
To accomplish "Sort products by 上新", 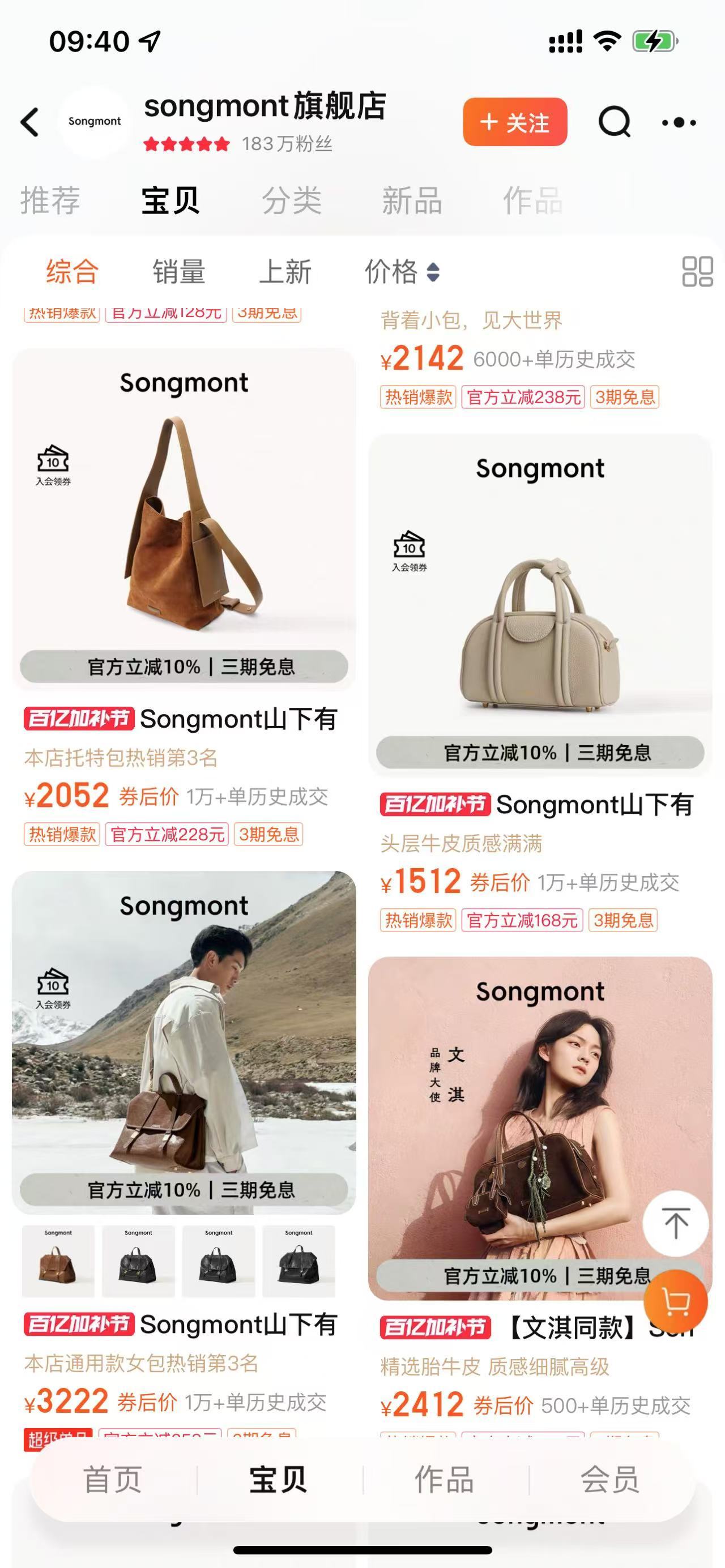I will tap(285, 271).
